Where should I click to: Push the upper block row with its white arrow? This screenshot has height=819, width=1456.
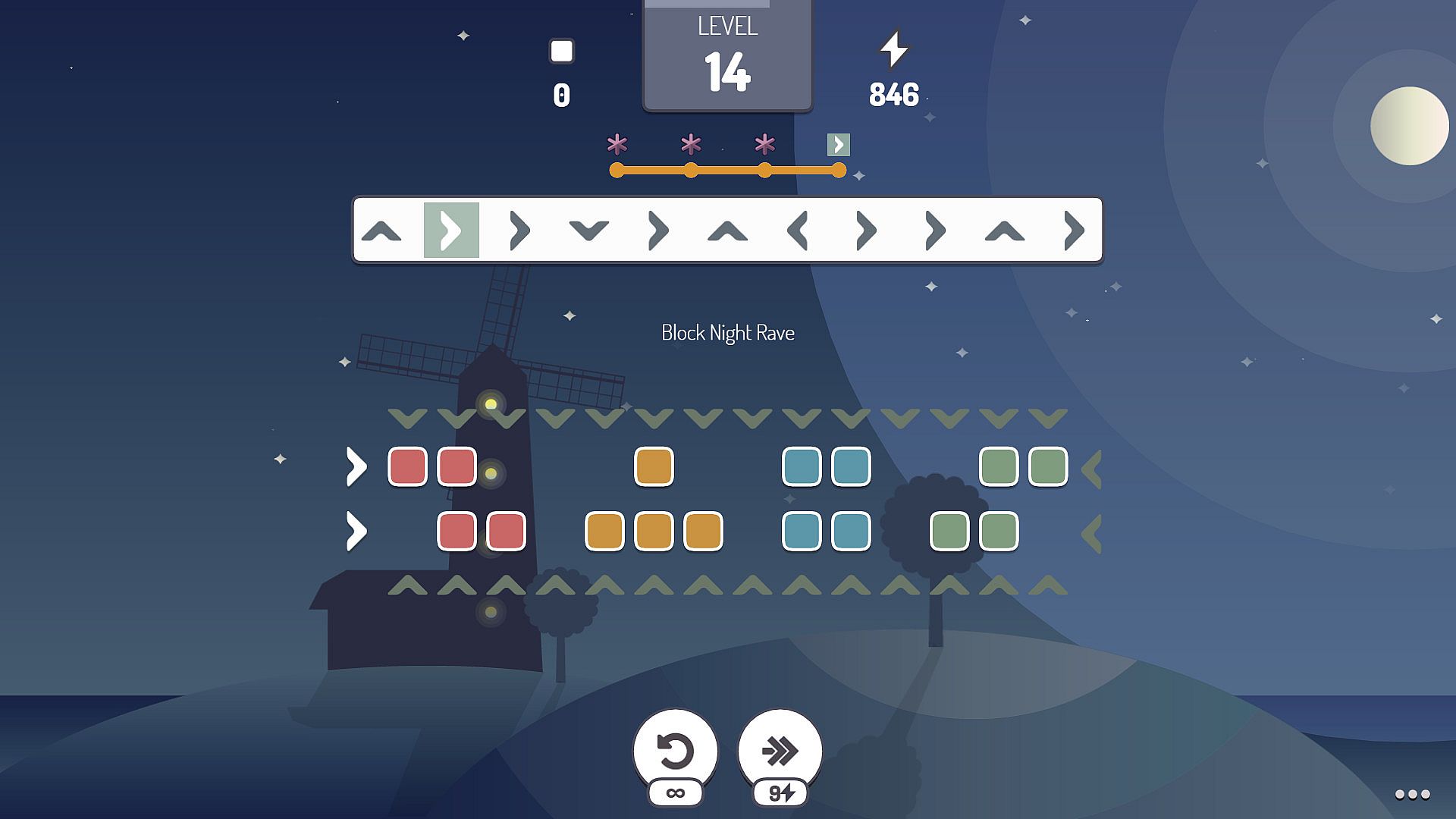pos(356,466)
